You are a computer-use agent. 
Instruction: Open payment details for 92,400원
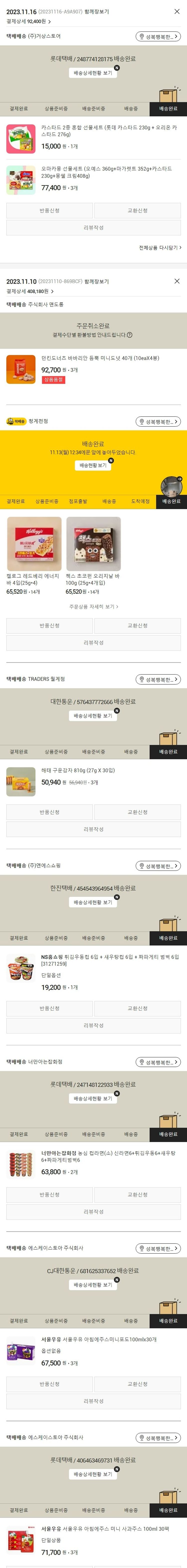coord(29,21)
